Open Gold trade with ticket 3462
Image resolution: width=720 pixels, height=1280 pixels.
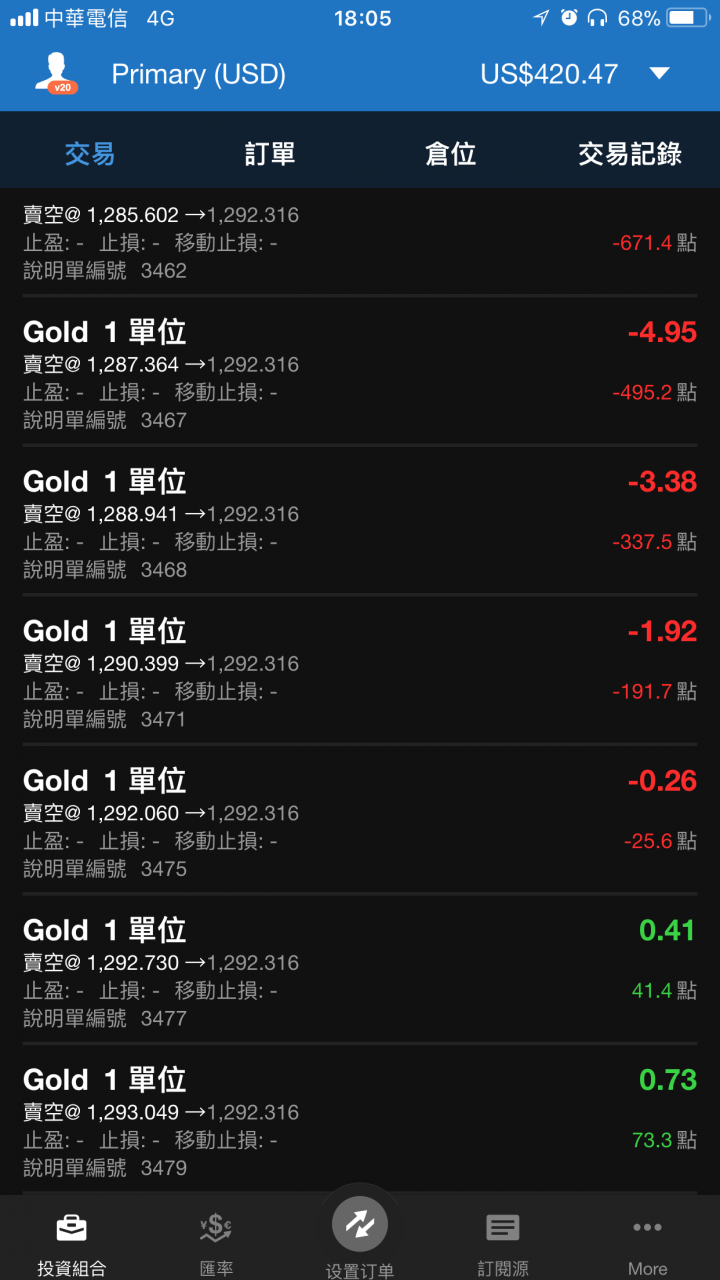(360, 243)
